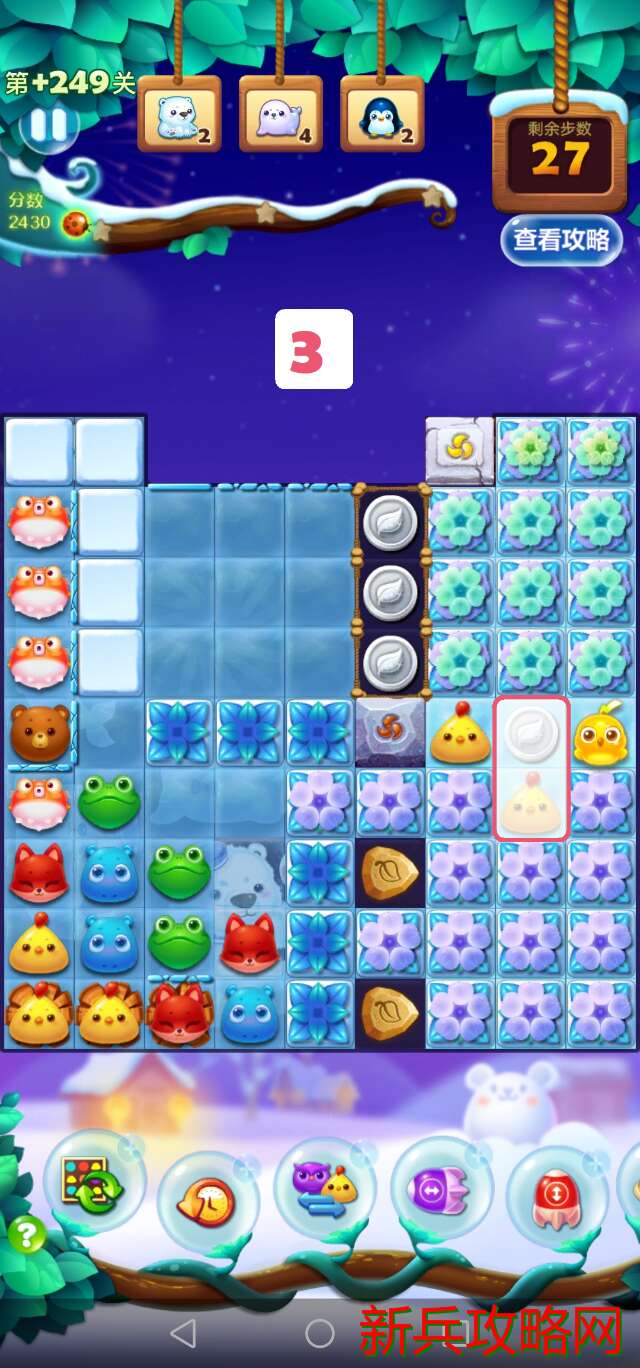This screenshot has width=640, height=1368.
Task: Select the brown bear piece
Action: [40, 732]
